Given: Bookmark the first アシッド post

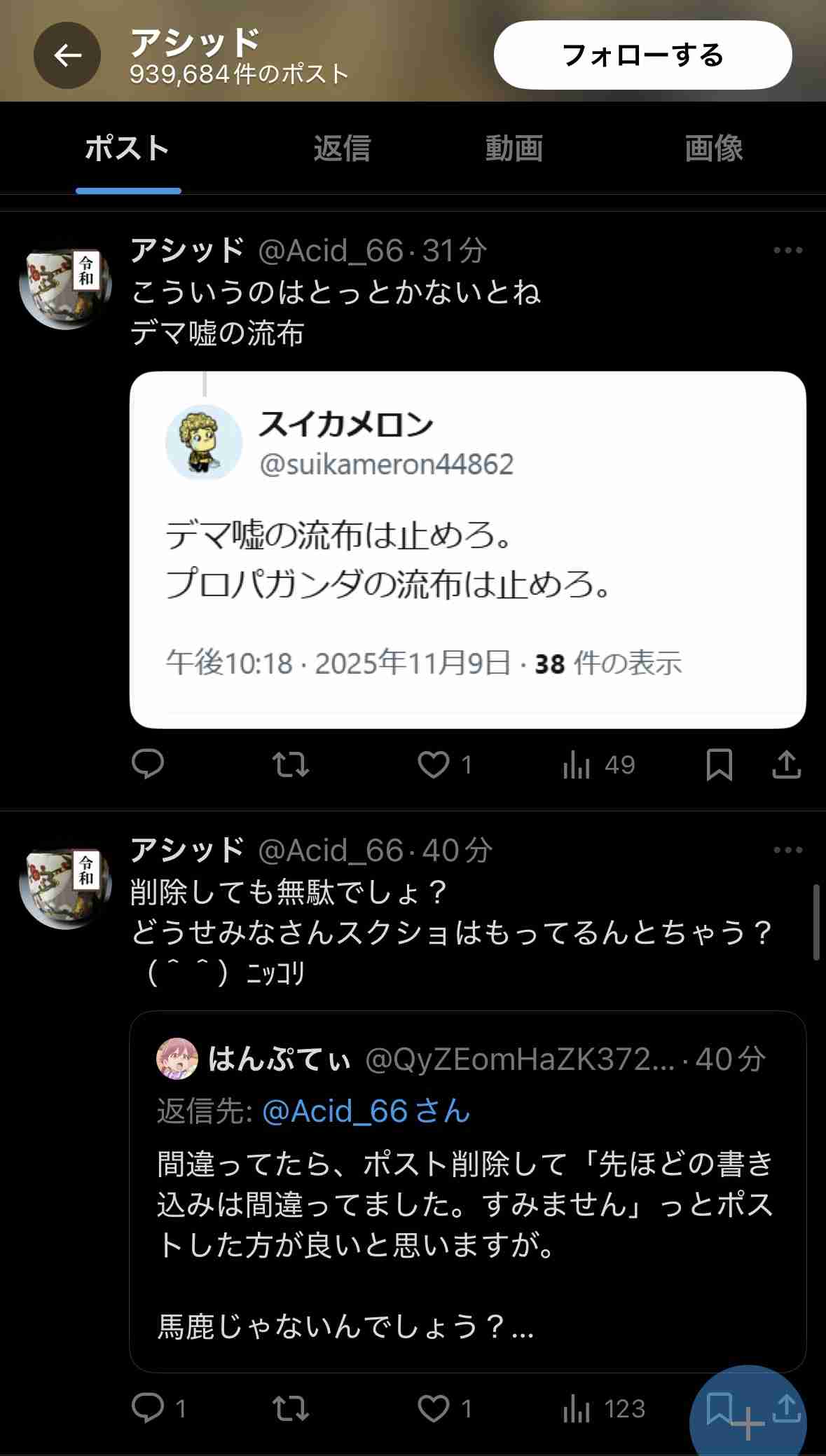Looking at the screenshot, I should [720, 765].
